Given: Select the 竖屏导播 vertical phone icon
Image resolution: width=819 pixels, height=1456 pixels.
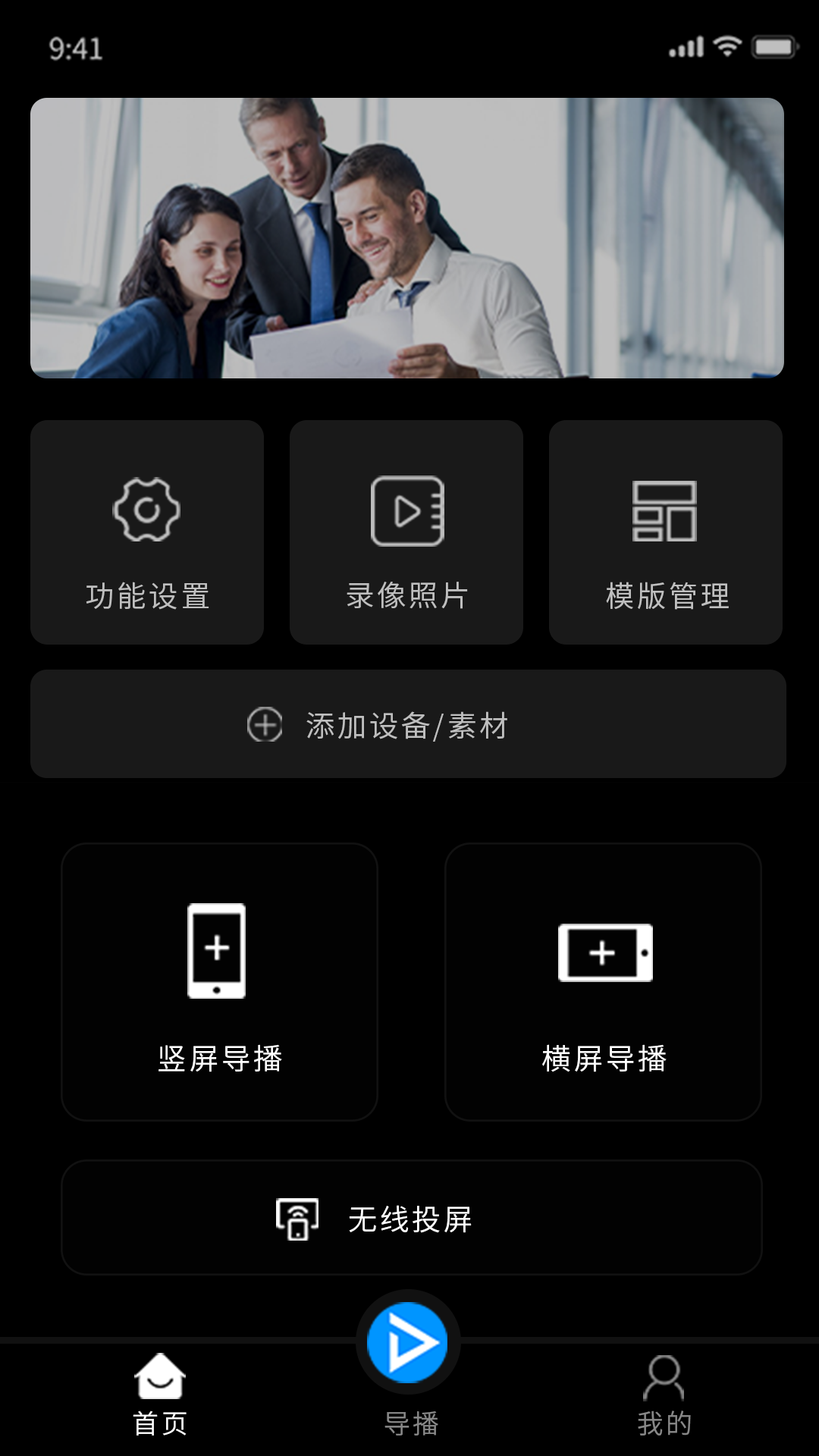Looking at the screenshot, I should point(219,950).
